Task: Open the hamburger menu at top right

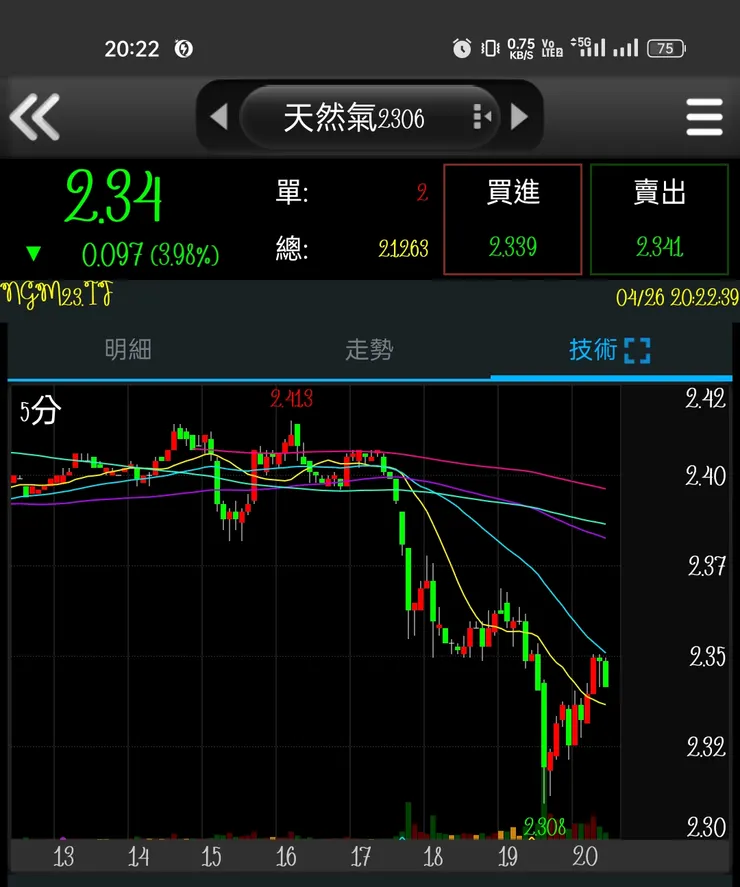Action: click(x=705, y=117)
